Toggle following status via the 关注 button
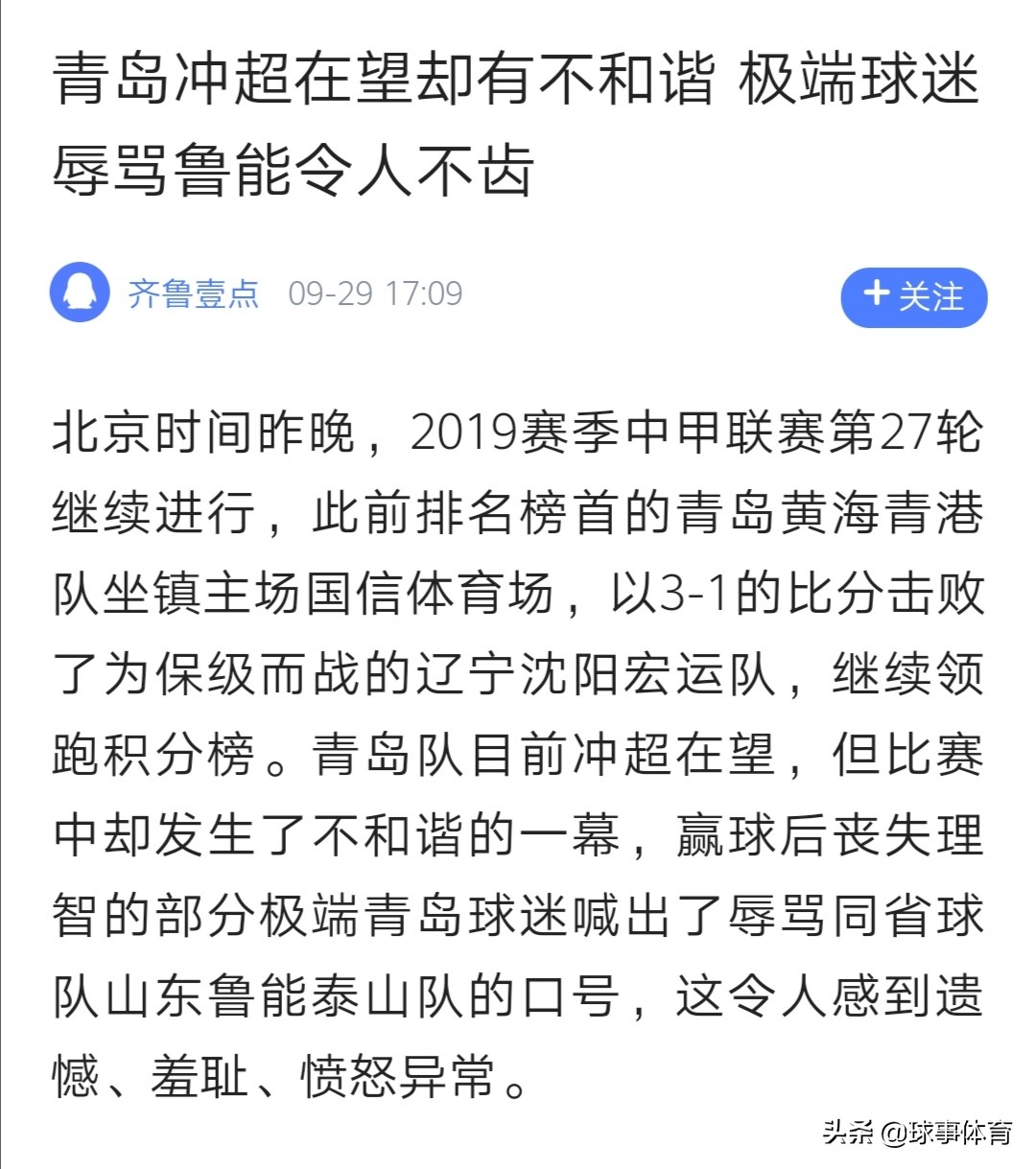This screenshot has width=1036, height=1169. point(913,297)
